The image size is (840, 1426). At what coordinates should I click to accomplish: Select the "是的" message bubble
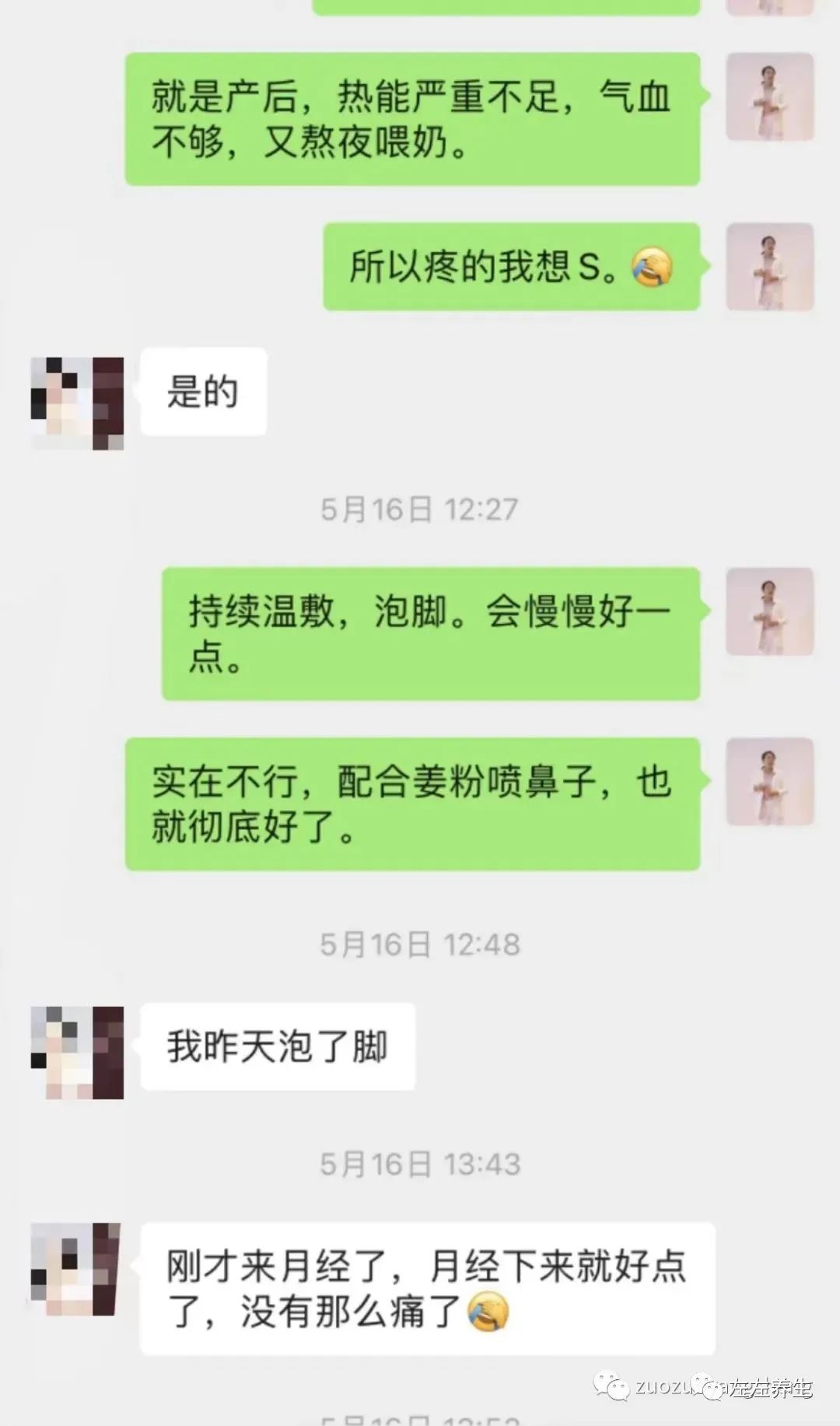pos(202,393)
